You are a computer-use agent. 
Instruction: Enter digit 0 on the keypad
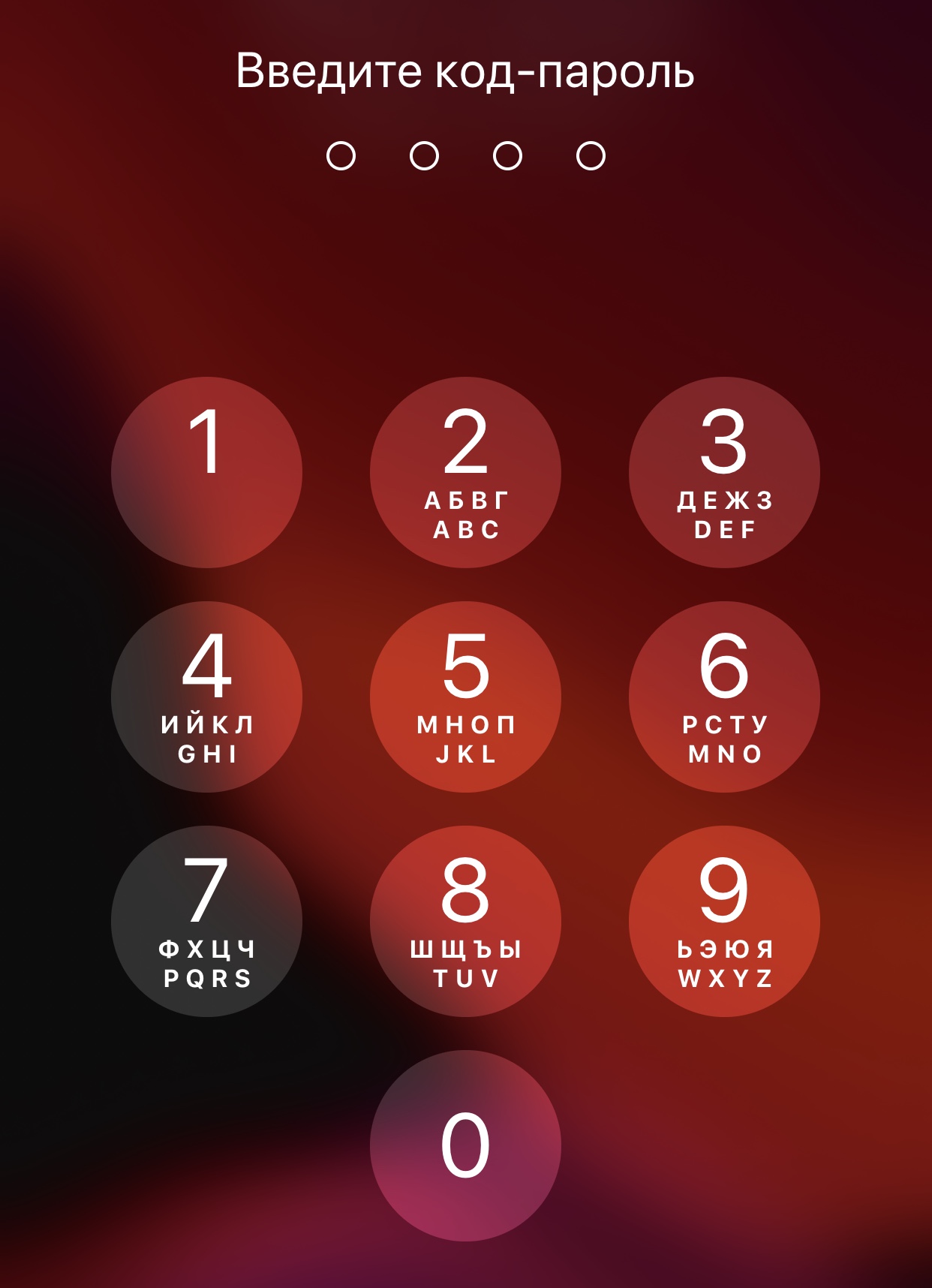point(465,1145)
